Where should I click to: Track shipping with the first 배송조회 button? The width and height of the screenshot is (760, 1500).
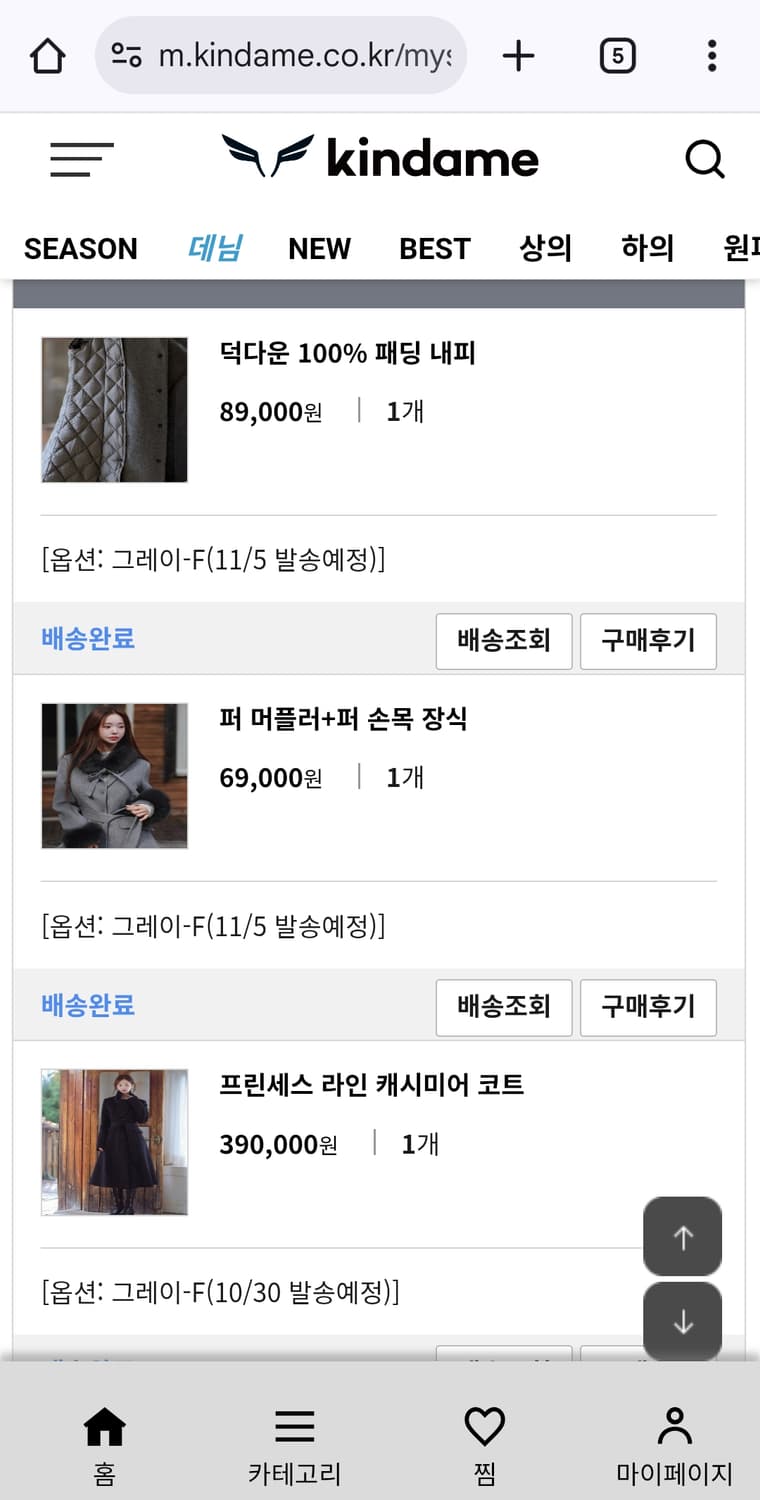point(503,641)
